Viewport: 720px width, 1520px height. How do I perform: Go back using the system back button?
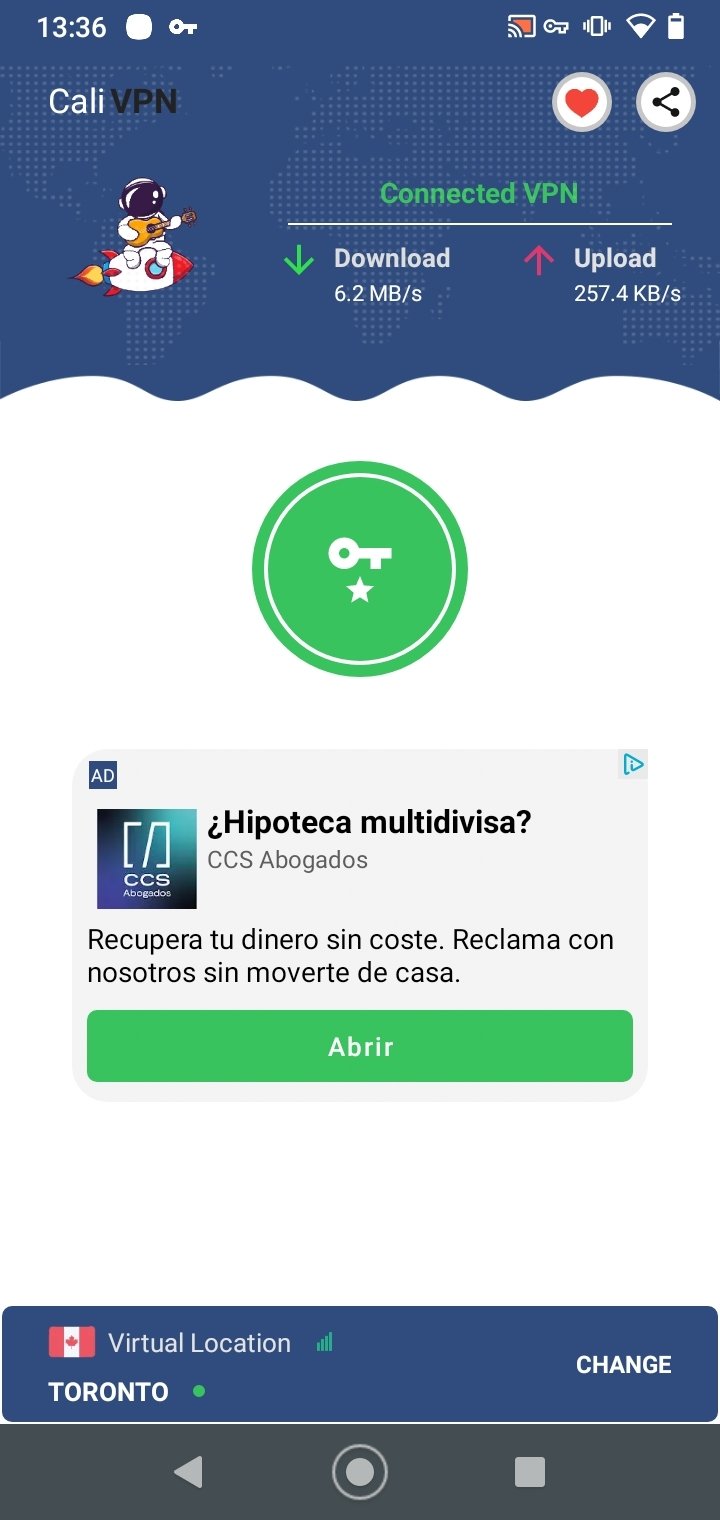tap(188, 1472)
